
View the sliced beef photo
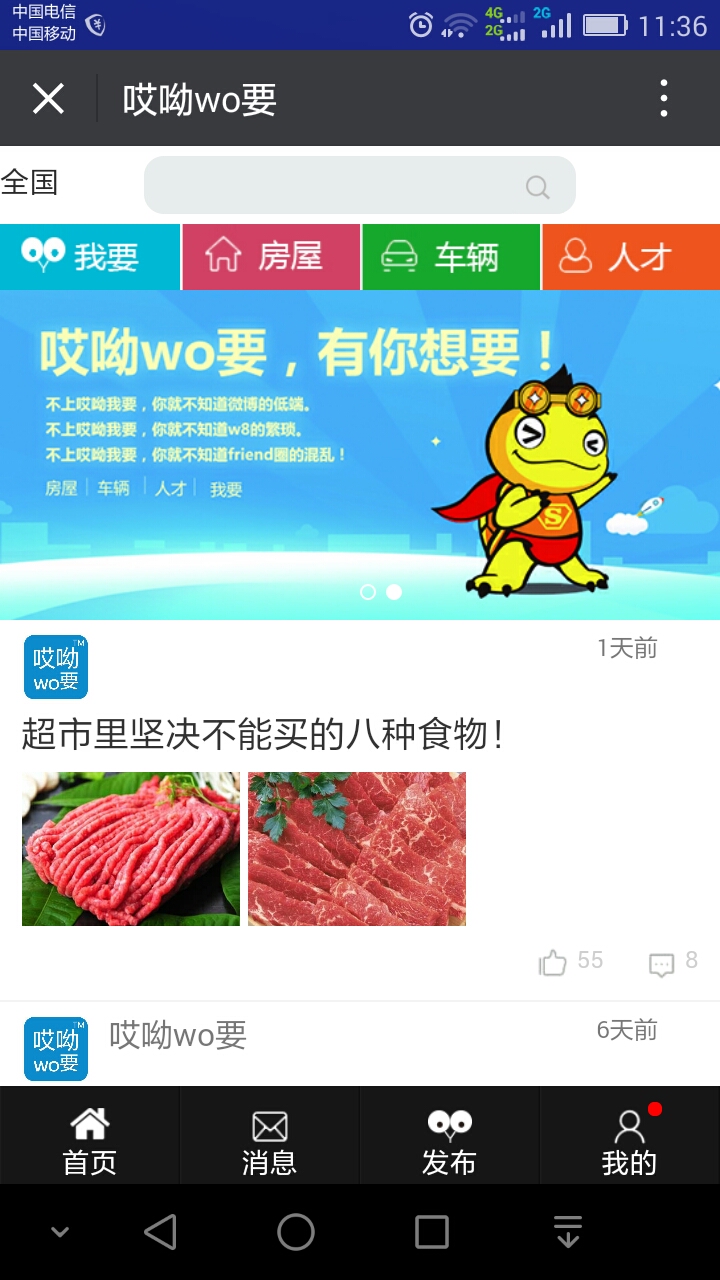click(x=357, y=849)
